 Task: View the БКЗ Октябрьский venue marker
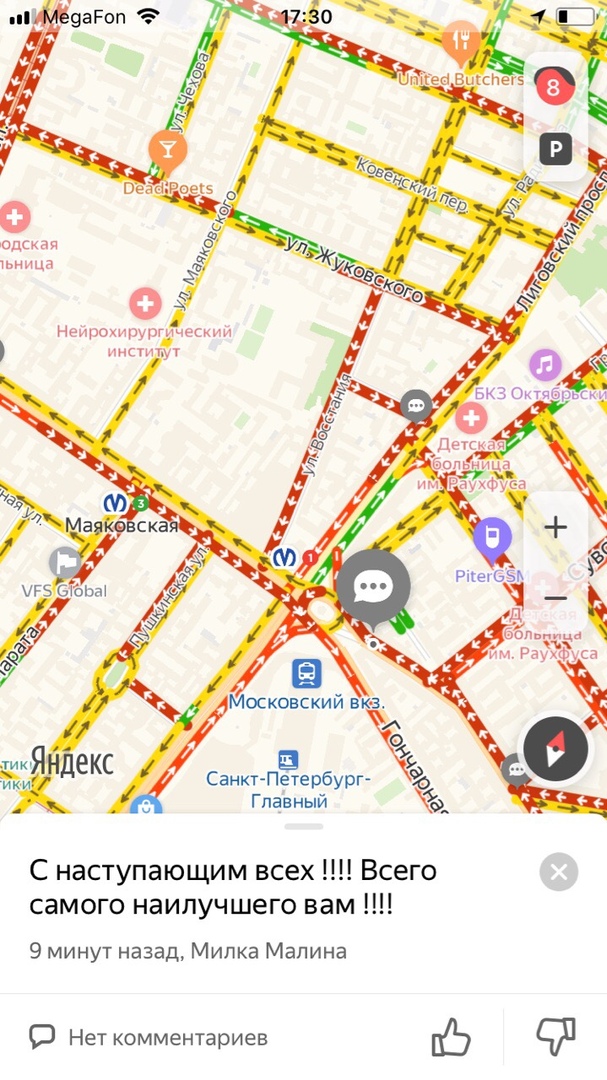click(545, 364)
